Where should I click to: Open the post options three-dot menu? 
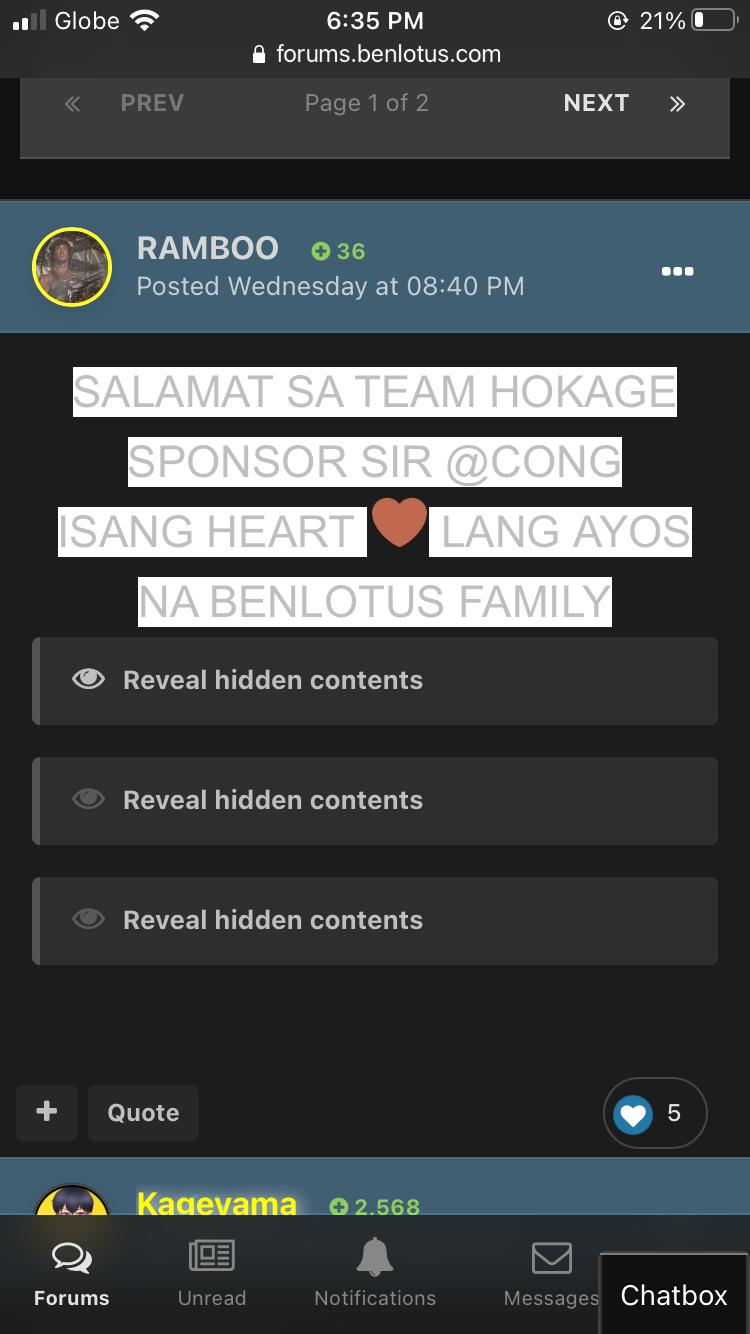click(677, 271)
